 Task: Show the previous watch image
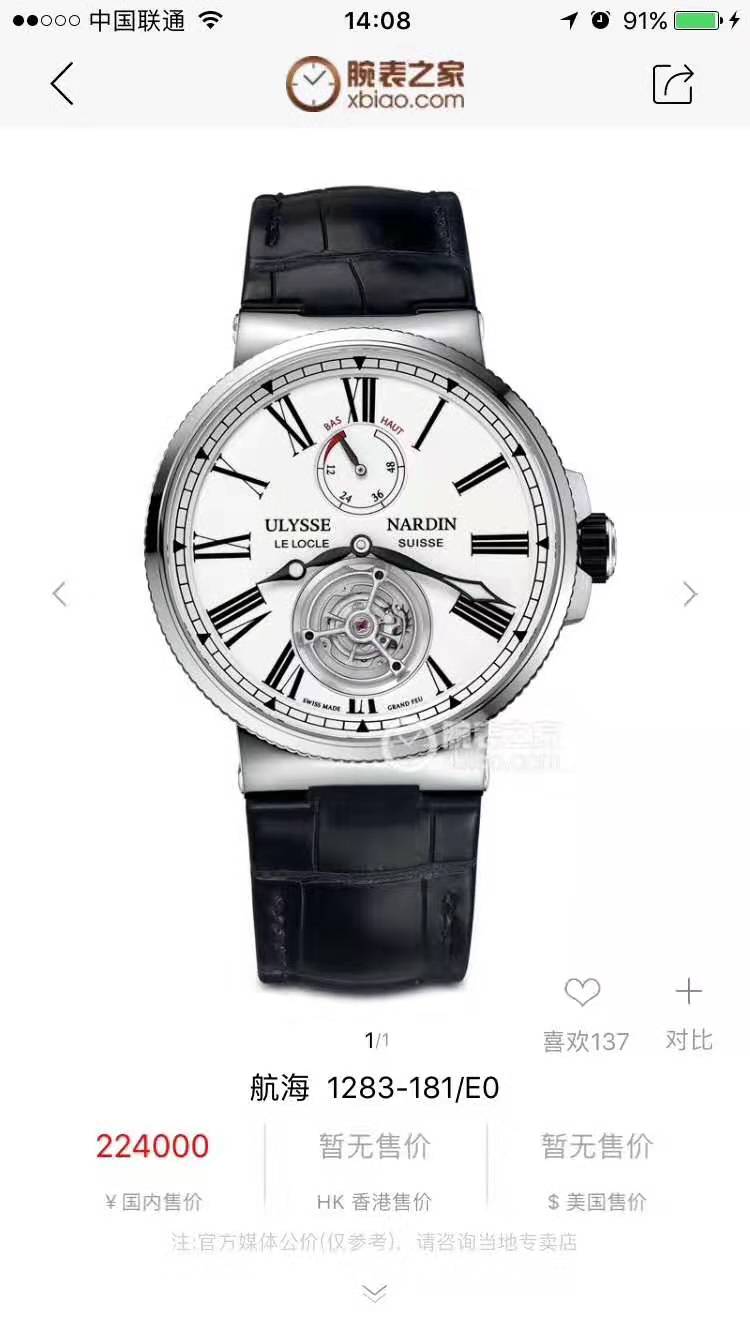tap(60, 594)
